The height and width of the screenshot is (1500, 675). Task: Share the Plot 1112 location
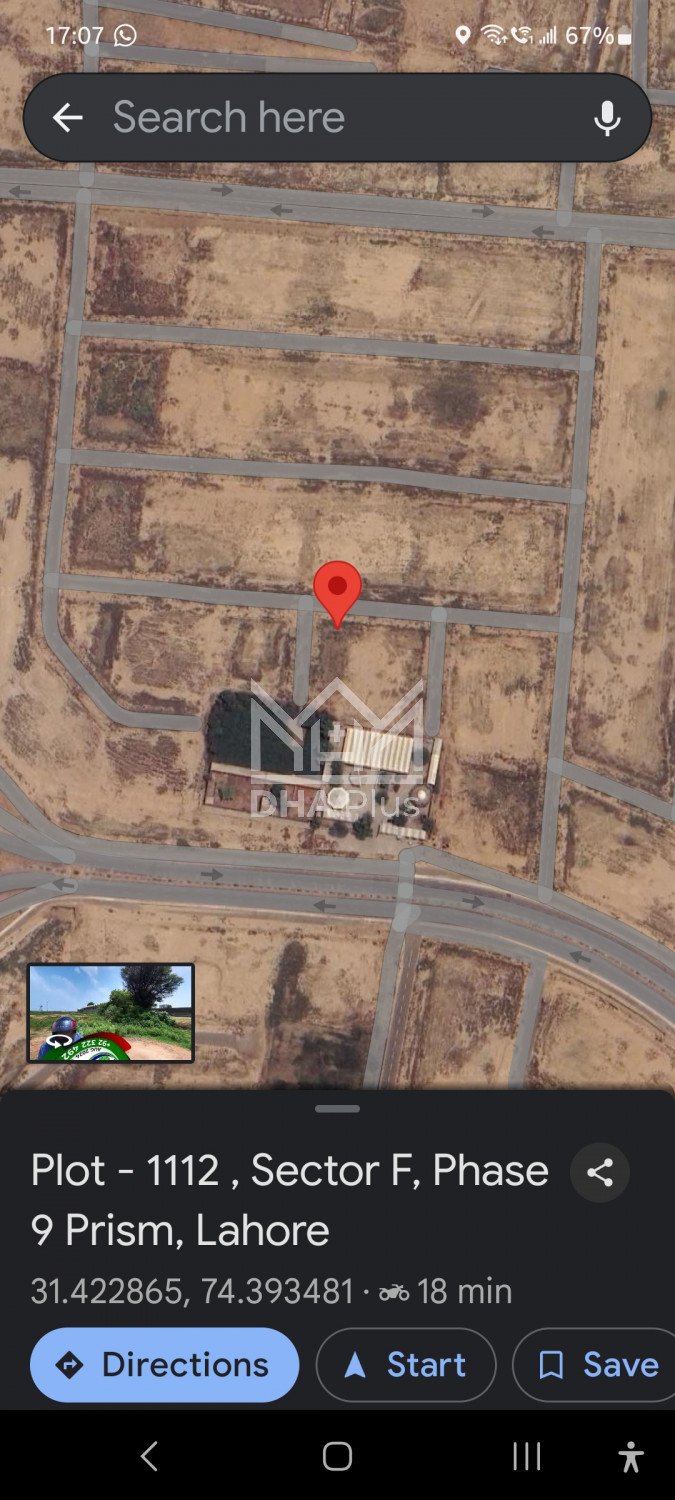coord(600,1172)
